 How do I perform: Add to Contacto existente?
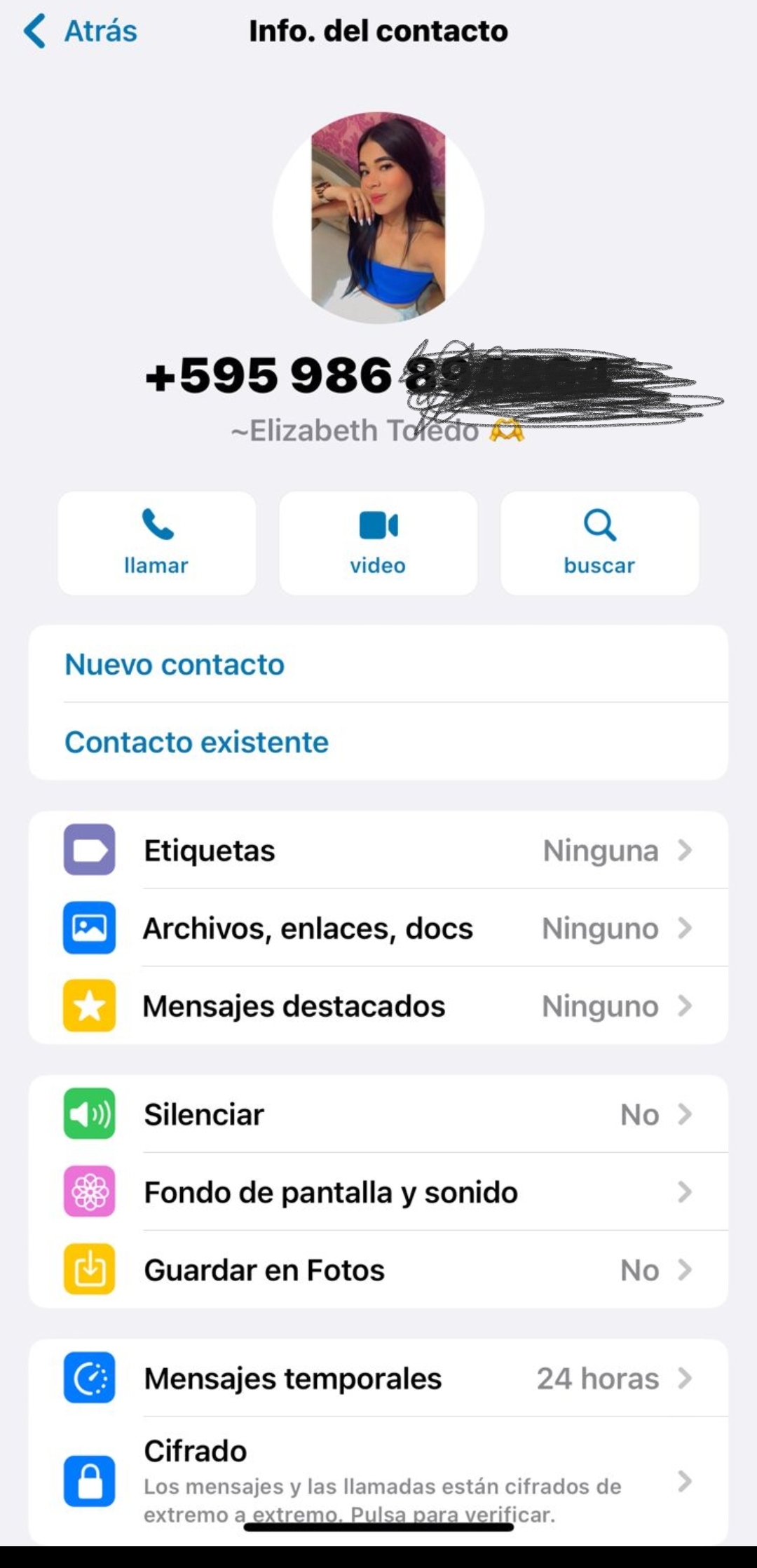point(378,741)
